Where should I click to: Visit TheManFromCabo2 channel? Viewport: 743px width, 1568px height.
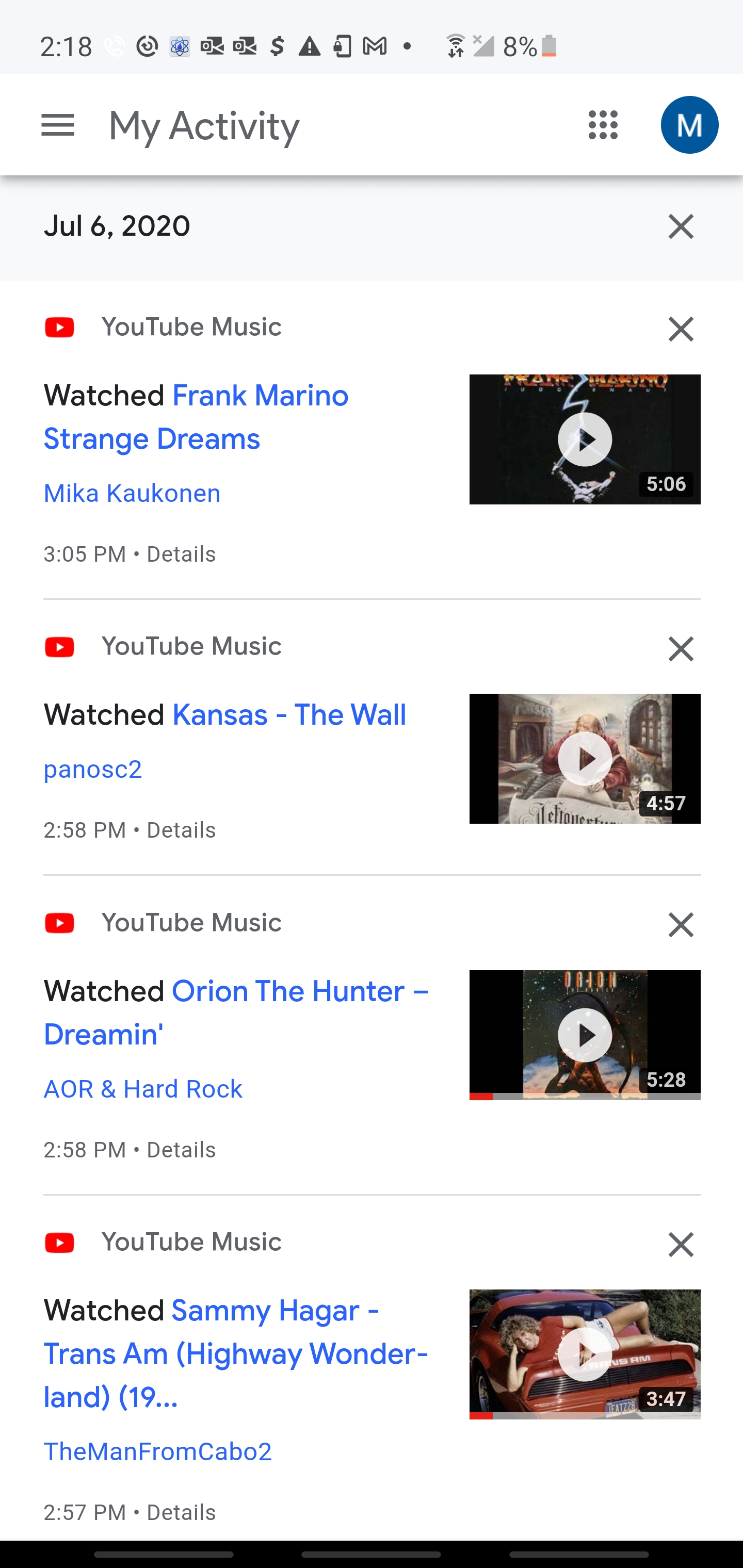pos(157,1452)
